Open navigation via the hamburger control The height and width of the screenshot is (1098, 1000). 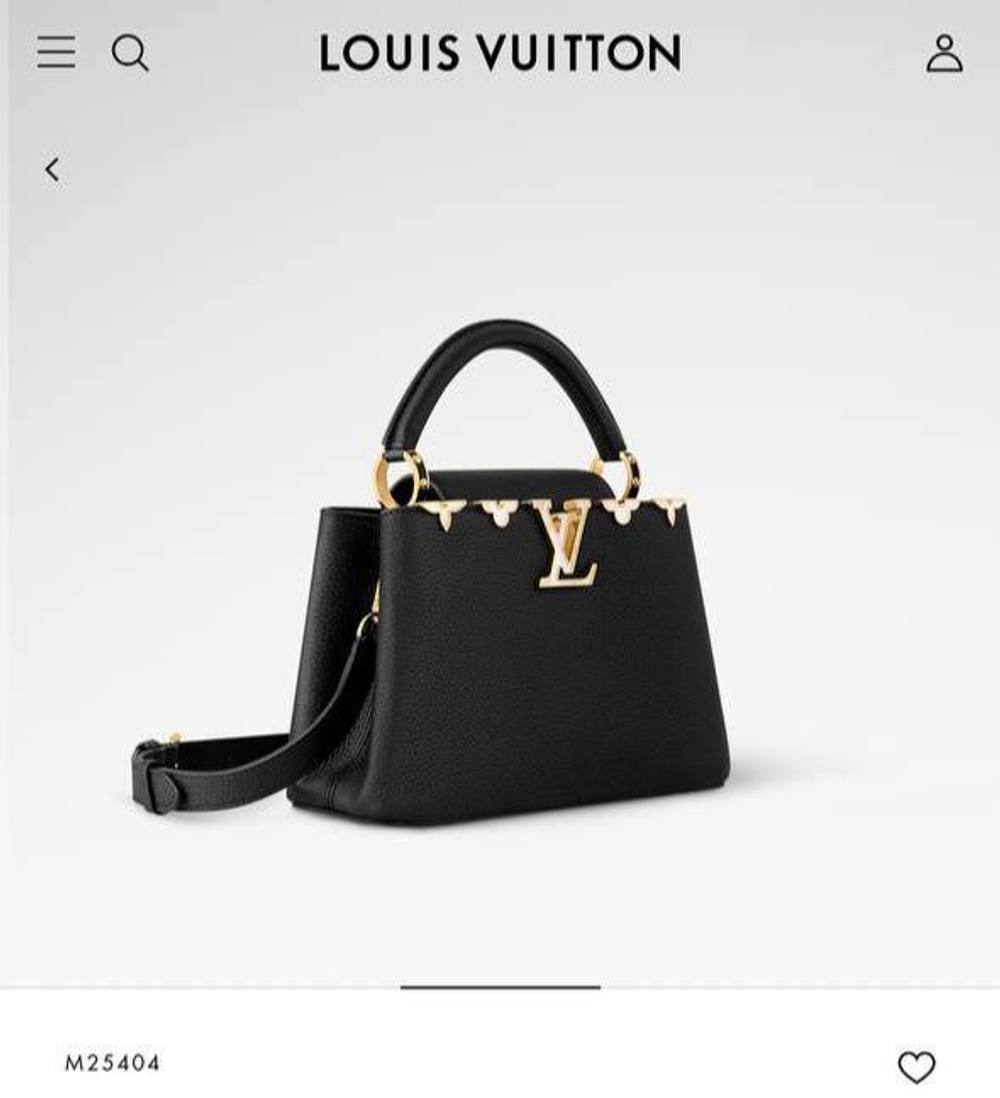pos(57,51)
